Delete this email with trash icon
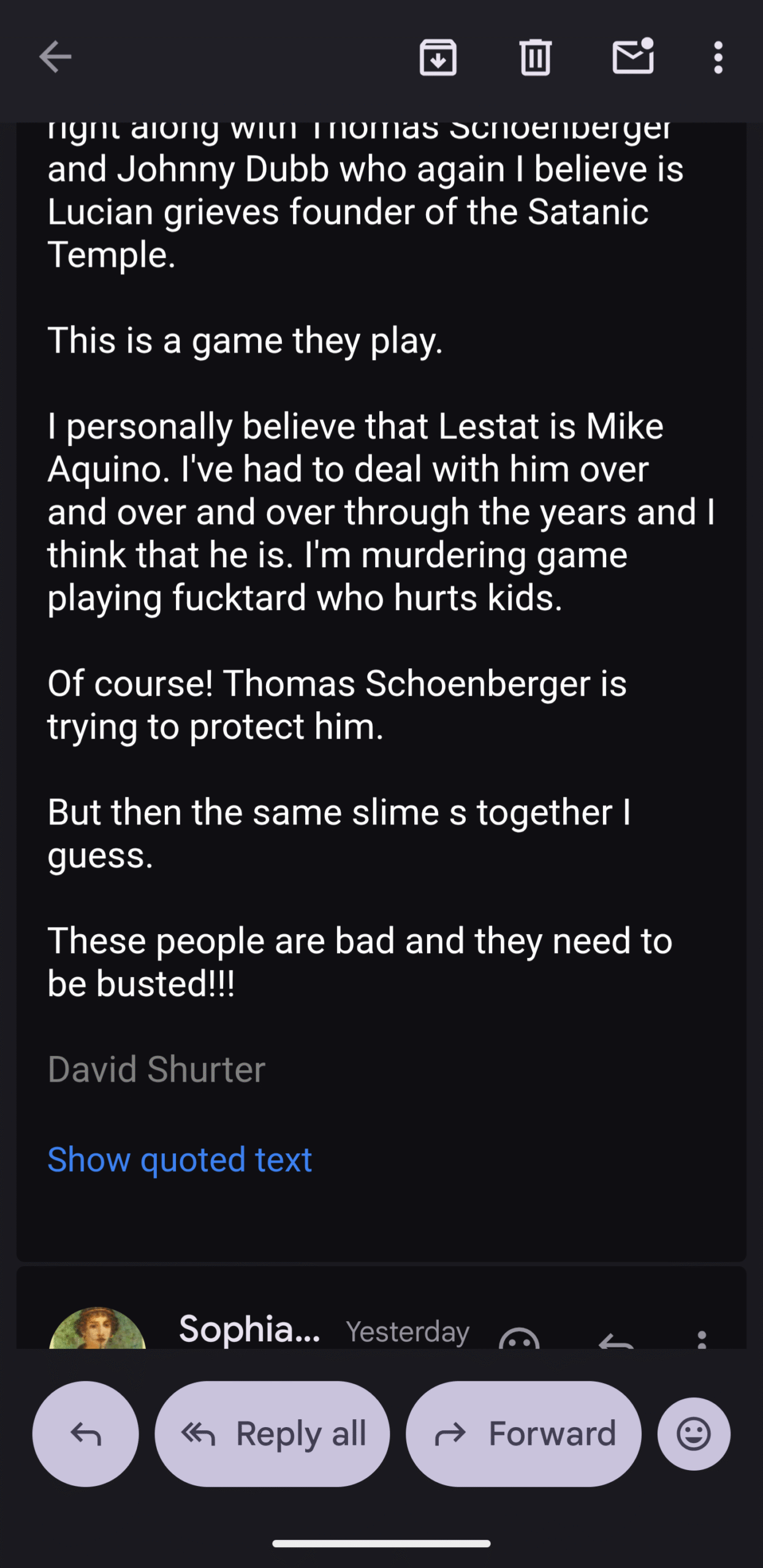Viewport: 763px width, 1568px height. [x=535, y=58]
